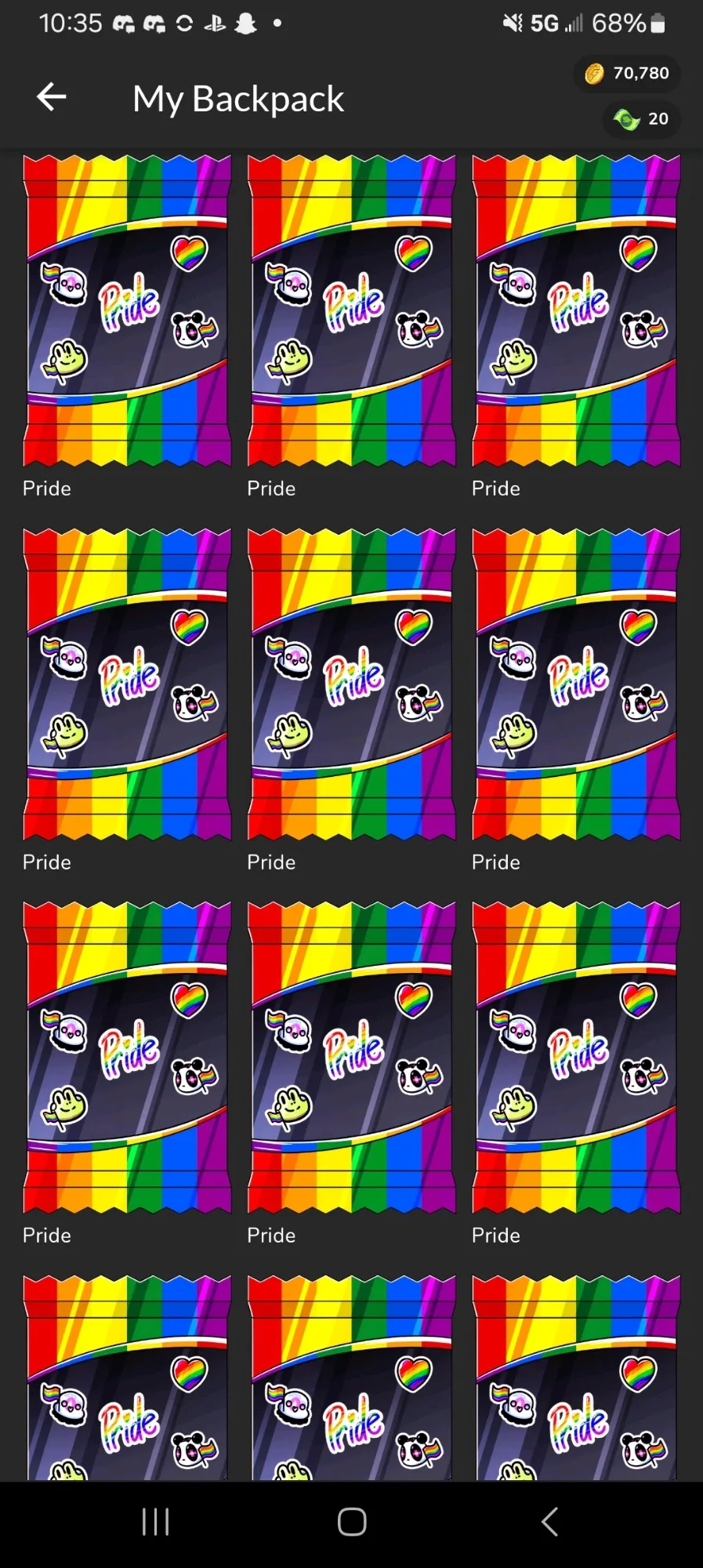Open the 70,780 coin balance
Image resolution: width=703 pixels, height=1568 pixels.
click(627, 74)
